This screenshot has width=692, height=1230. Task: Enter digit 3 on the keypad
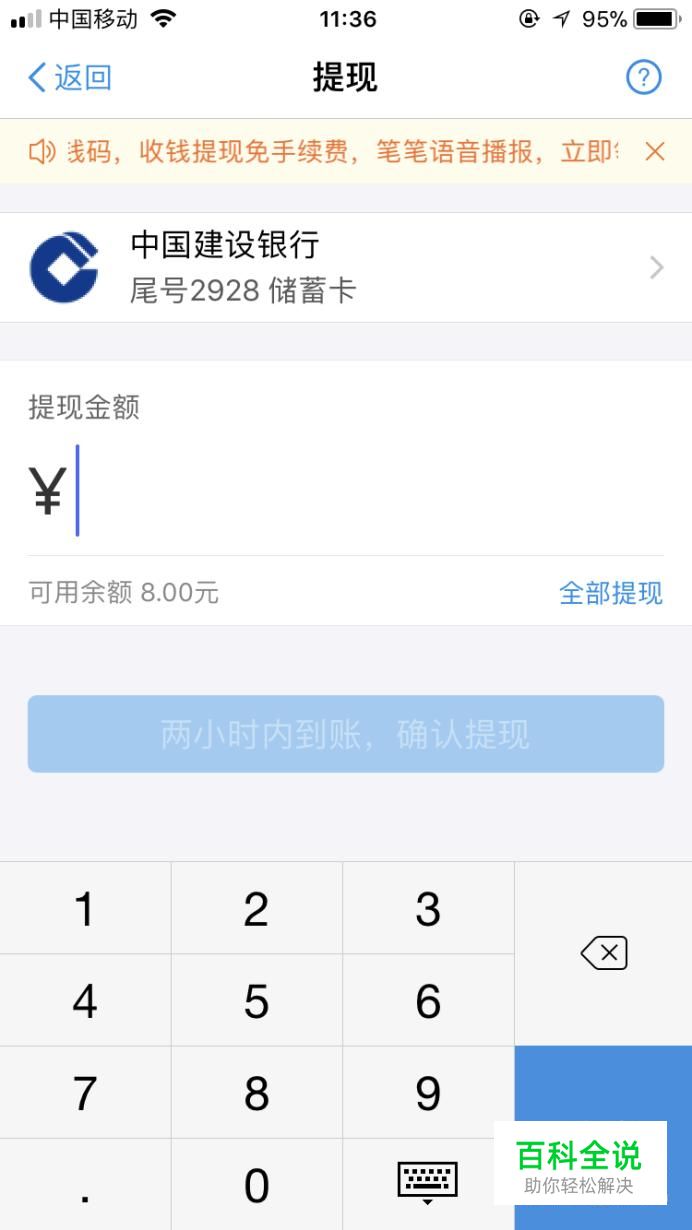point(428,908)
